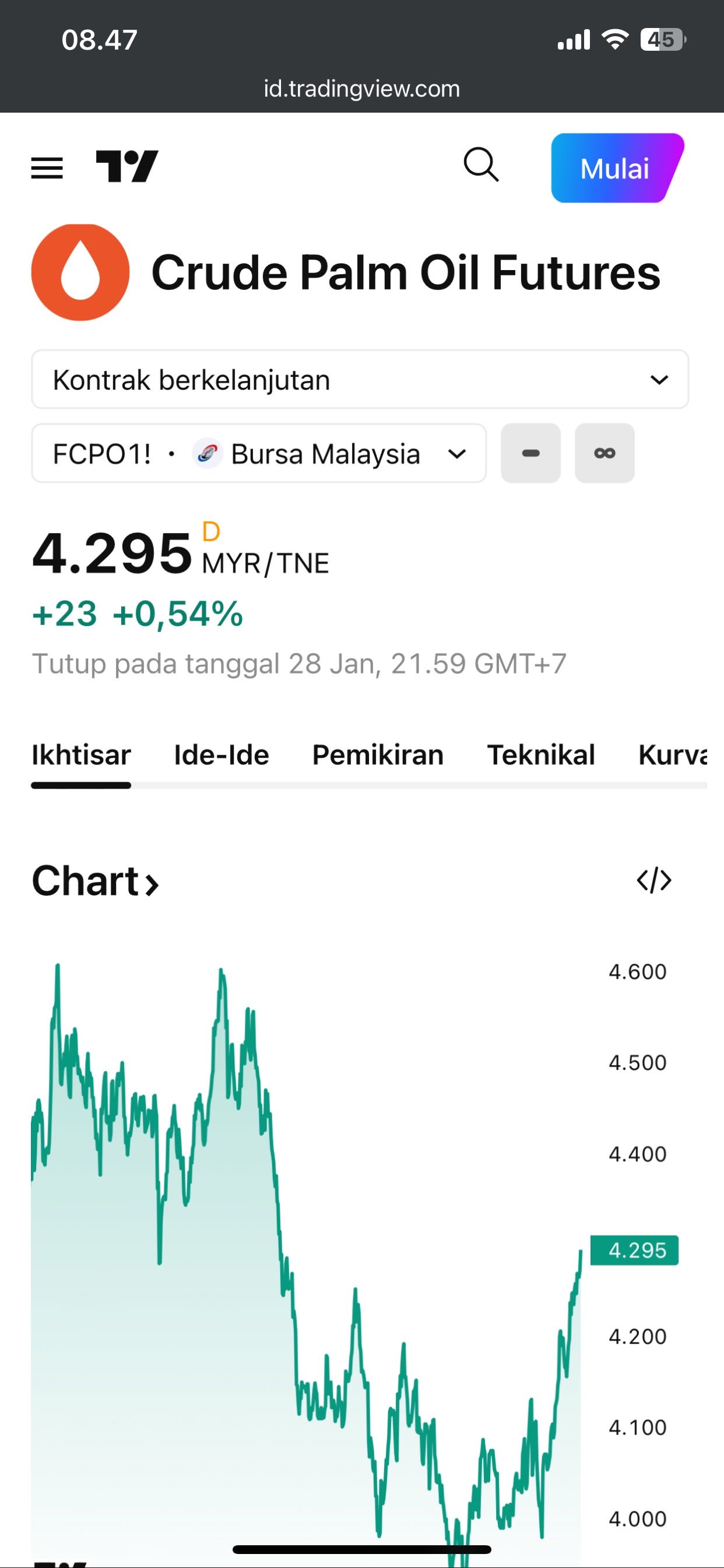
Task: Tap the Mulai button
Action: pyautogui.click(x=615, y=169)
